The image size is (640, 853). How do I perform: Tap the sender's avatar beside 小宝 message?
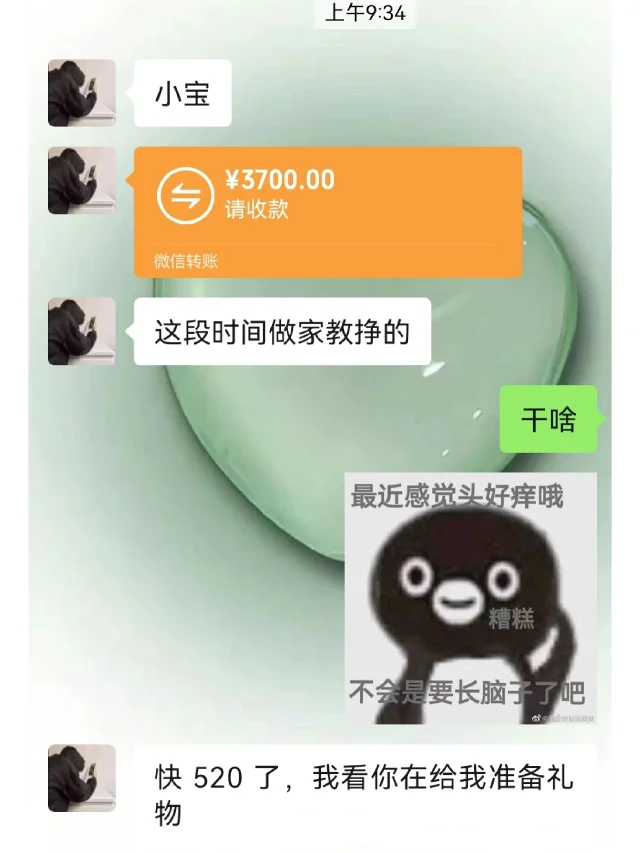(82, 93)
